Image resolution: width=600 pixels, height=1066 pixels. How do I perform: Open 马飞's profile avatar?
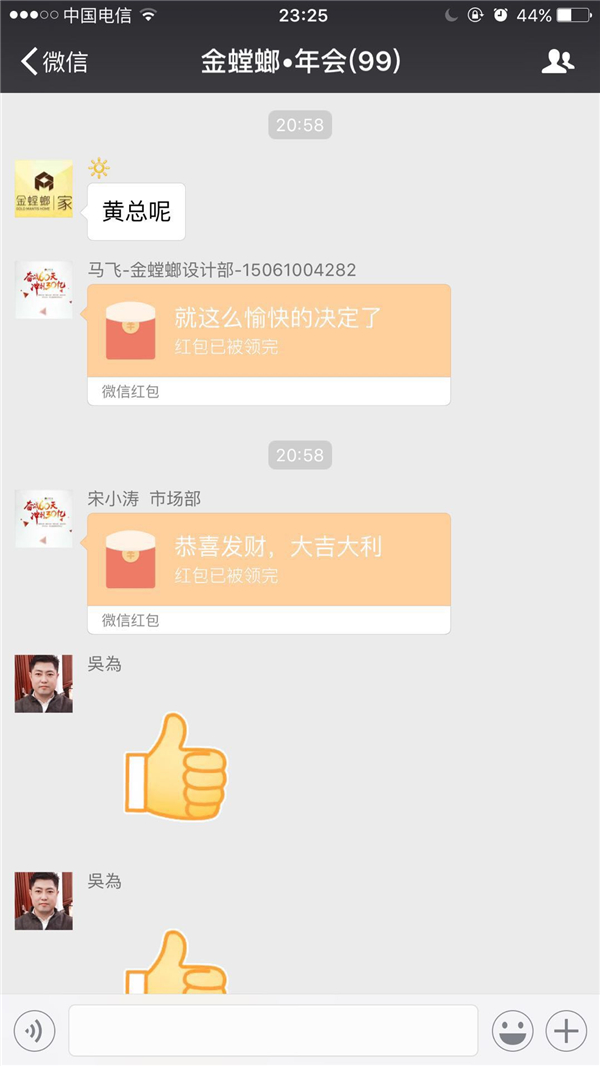[44, 290]
